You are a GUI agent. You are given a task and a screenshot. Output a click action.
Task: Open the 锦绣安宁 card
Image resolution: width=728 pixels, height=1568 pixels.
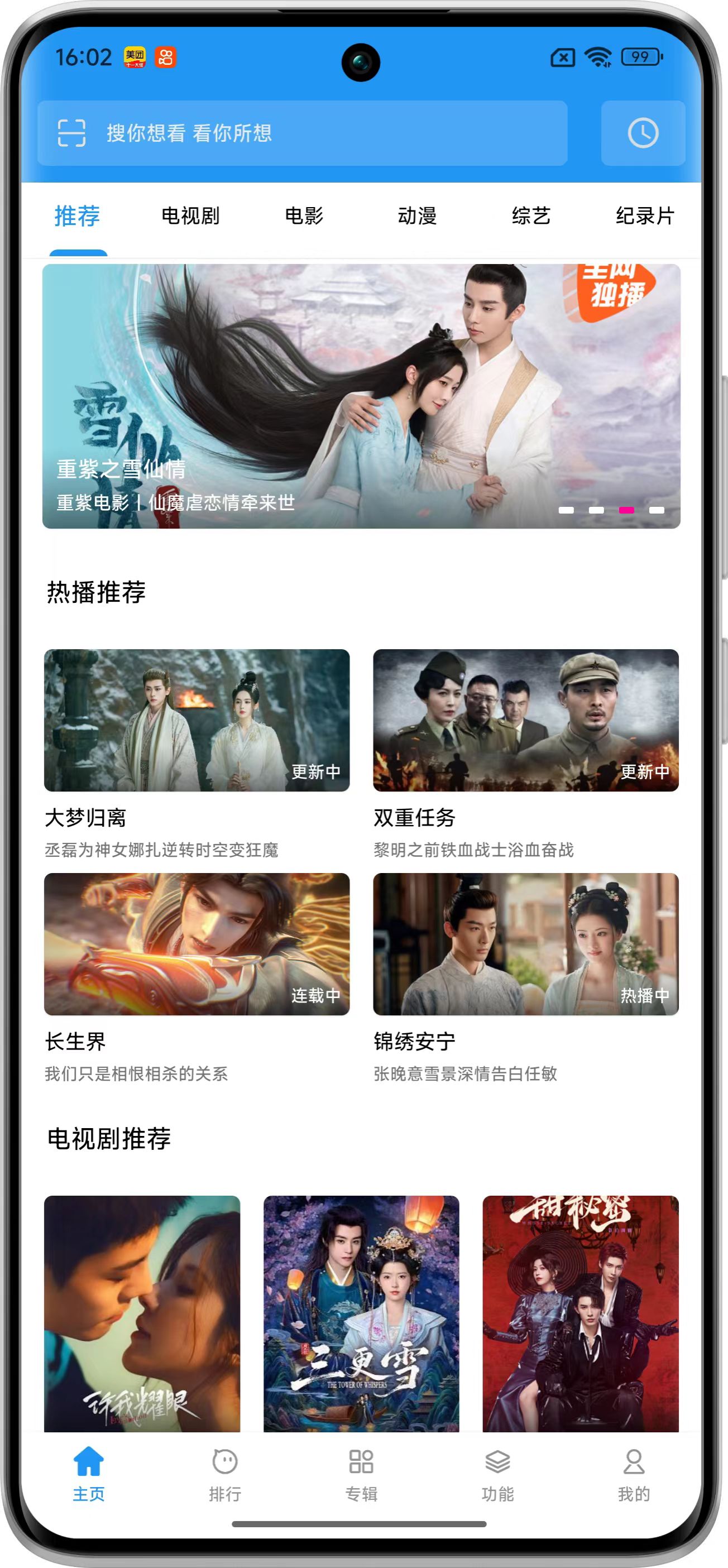(525, 944)
